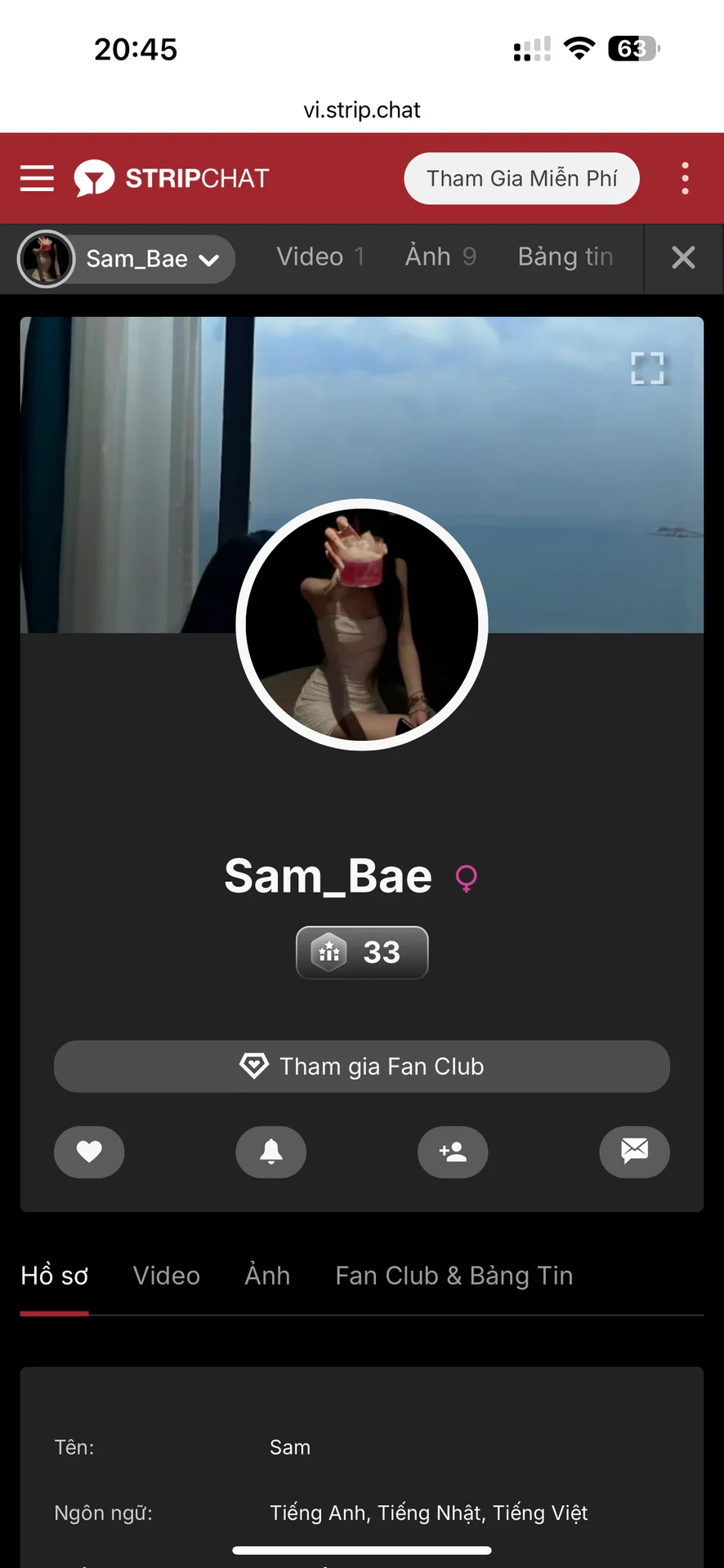724x1568 pixels.
Task: Close the profile panel
Action: (683, 258)
